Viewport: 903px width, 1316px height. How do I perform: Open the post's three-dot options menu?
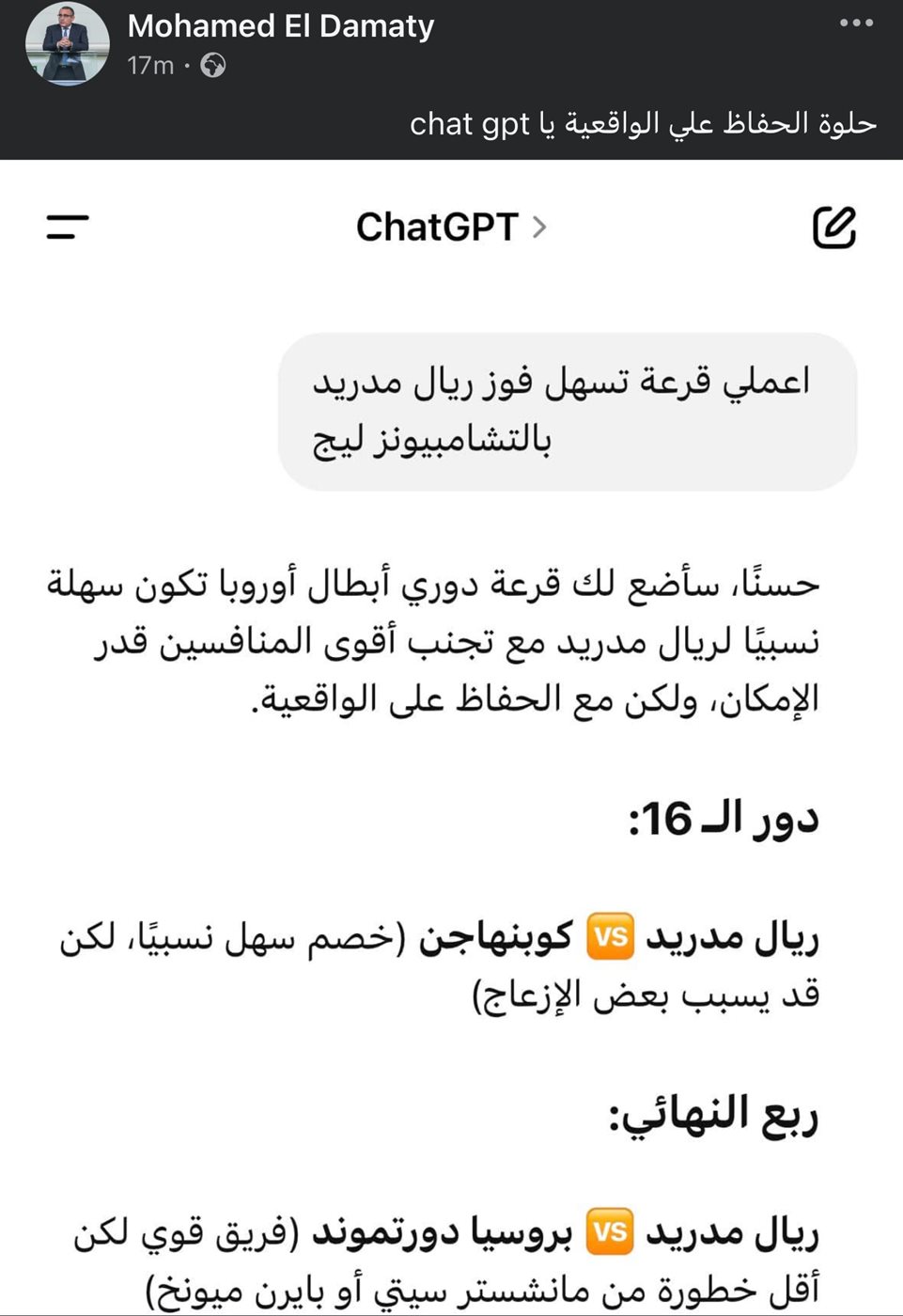coord(855,23)
